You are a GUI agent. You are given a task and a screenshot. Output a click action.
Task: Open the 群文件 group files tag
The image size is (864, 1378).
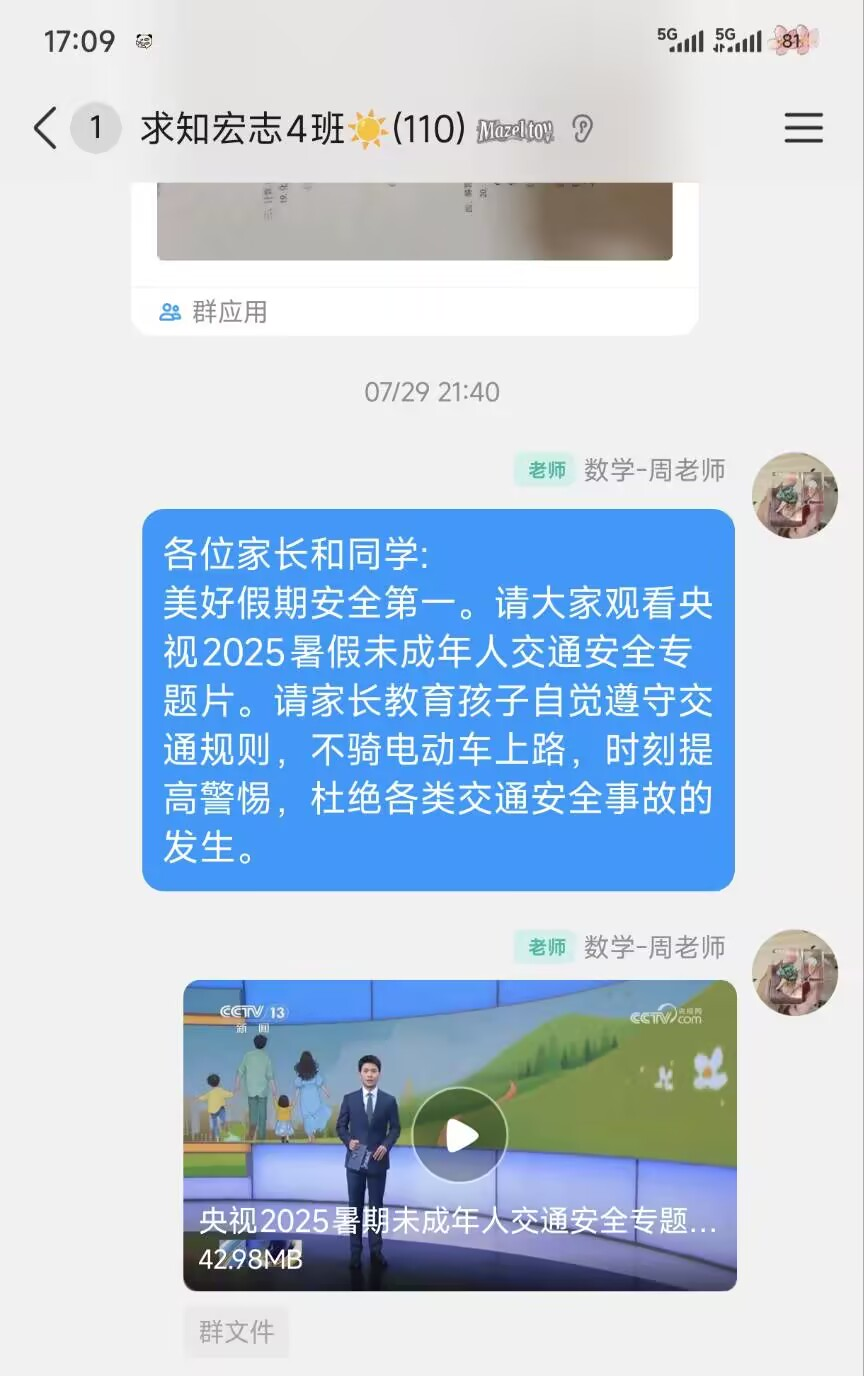pyautogui.click(x=236, y=1331)
